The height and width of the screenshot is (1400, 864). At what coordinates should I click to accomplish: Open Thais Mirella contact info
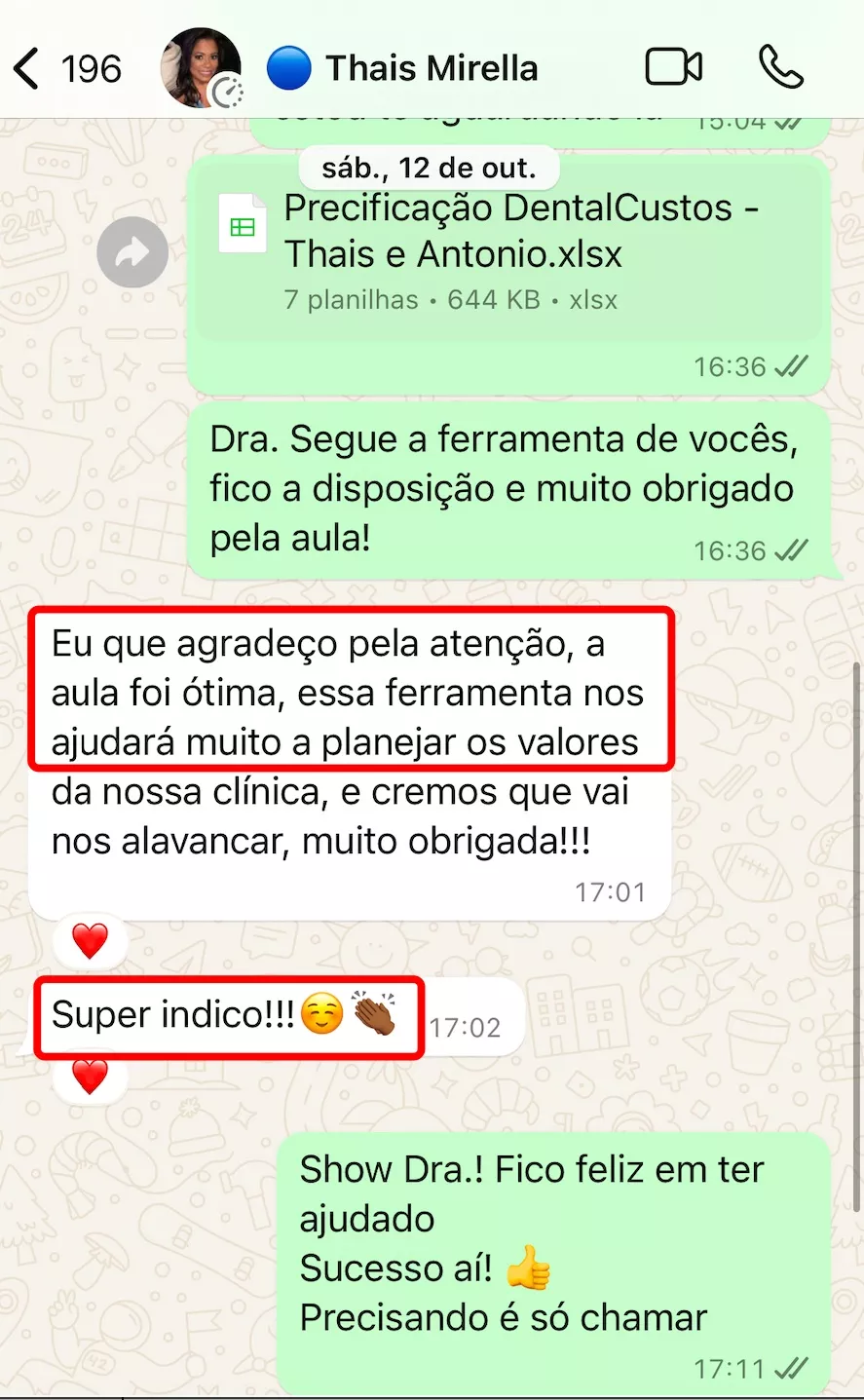(432, 68)
